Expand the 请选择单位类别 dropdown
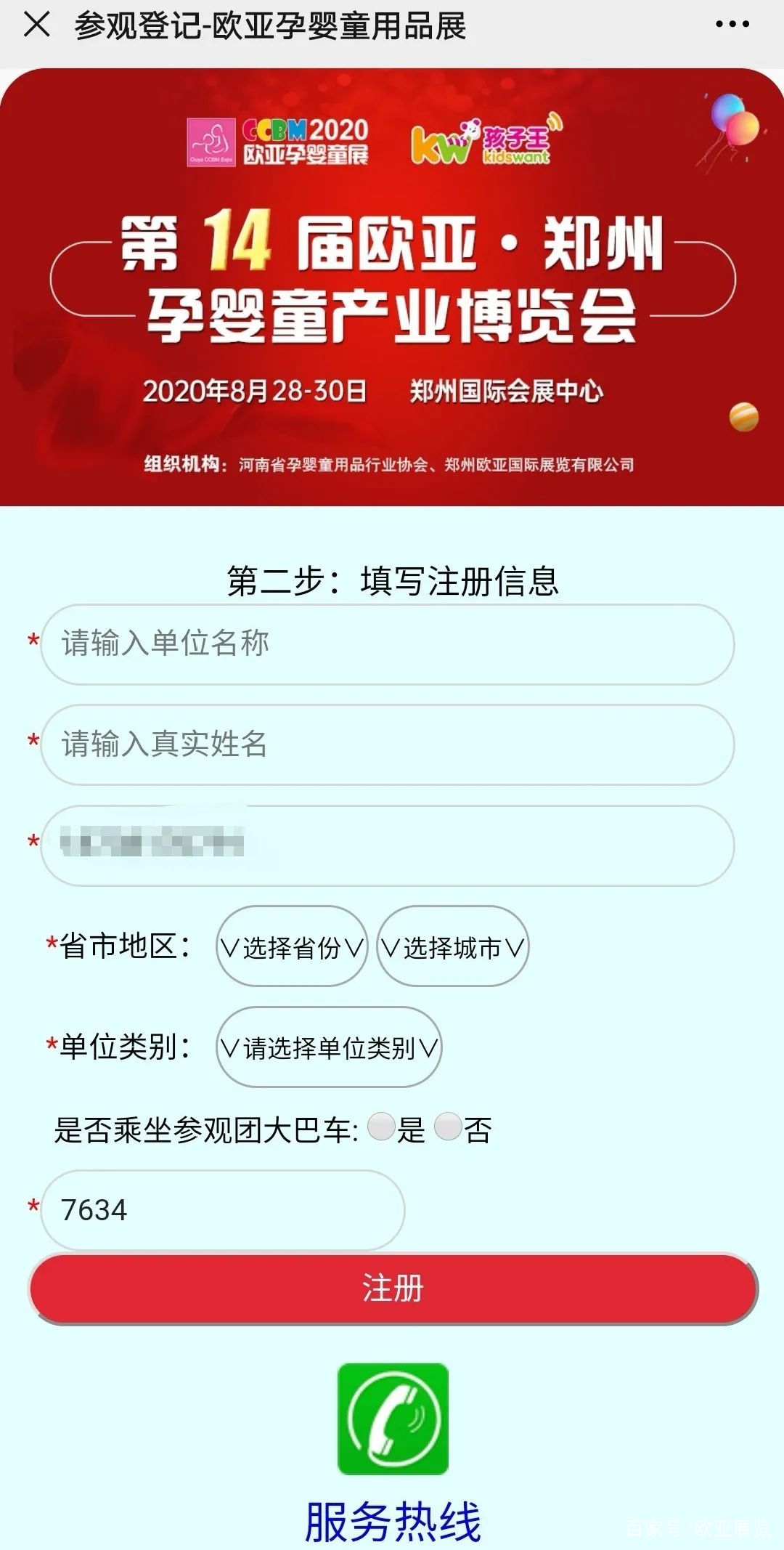Screen dimensions: 784x1550 [329, 1047]
